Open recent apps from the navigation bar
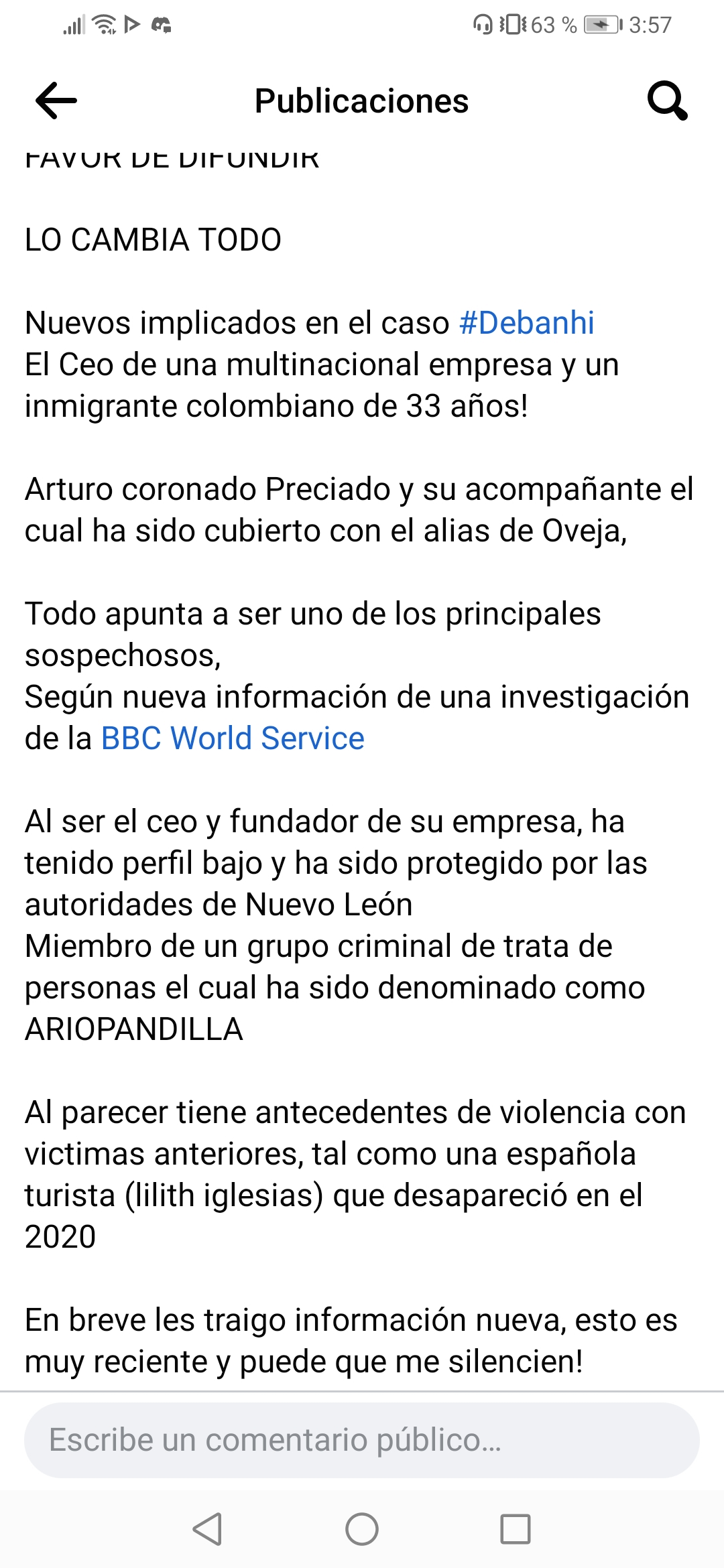Viewport: 724px width, 1568px height. click(x=516, y=1529)
